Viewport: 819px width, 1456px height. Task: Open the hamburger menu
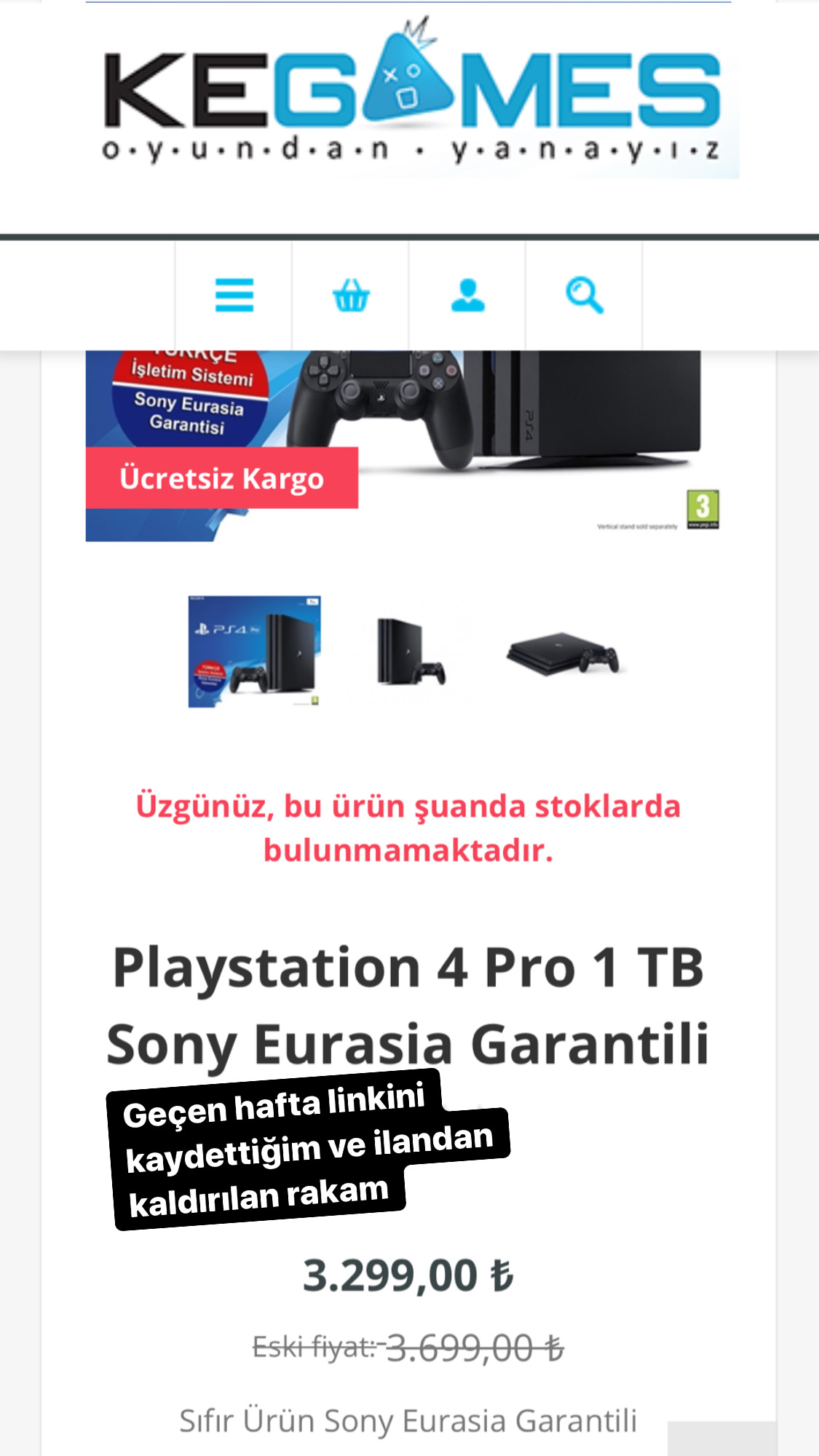click(234, 296)
